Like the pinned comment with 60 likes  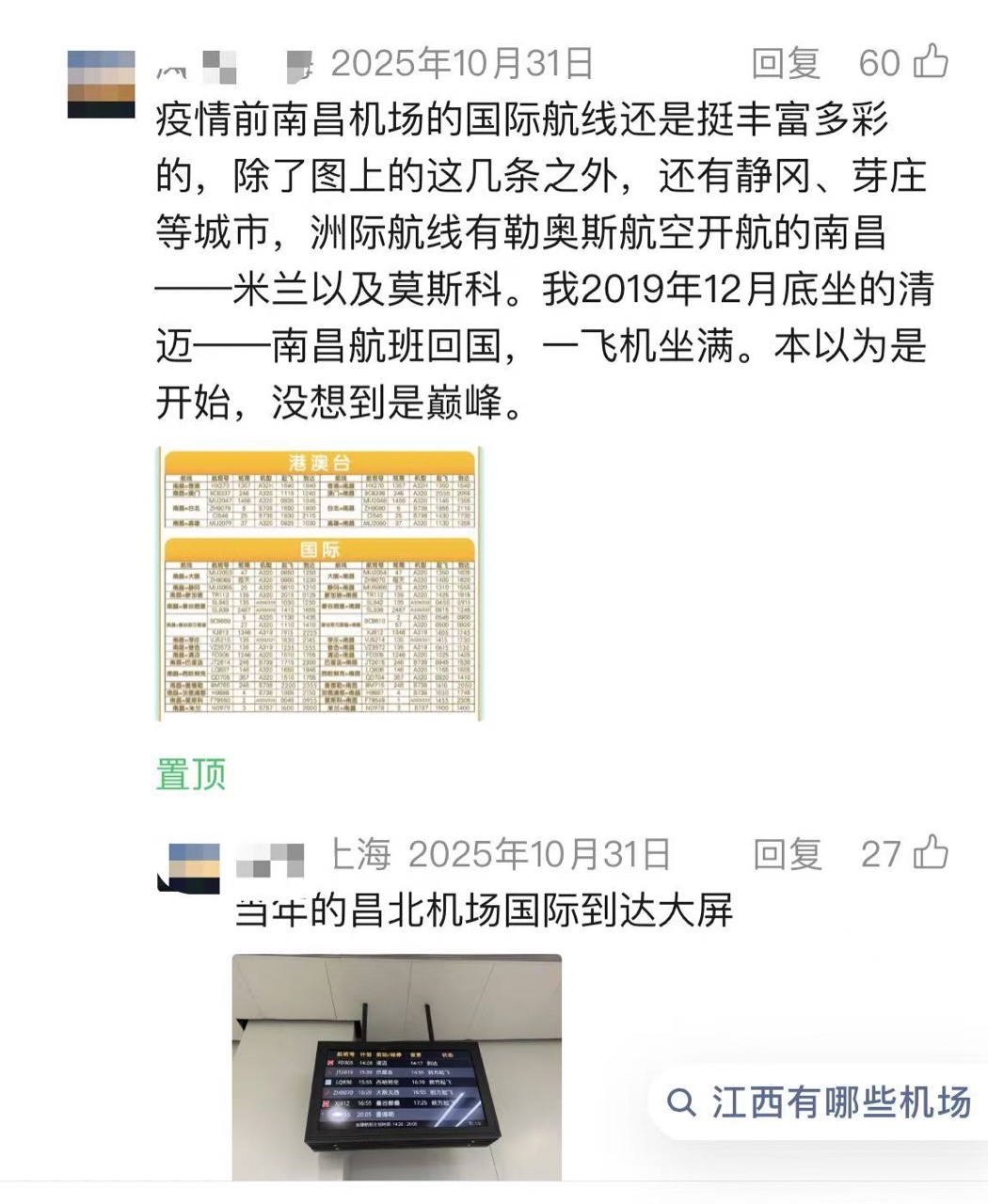[932, 63]
